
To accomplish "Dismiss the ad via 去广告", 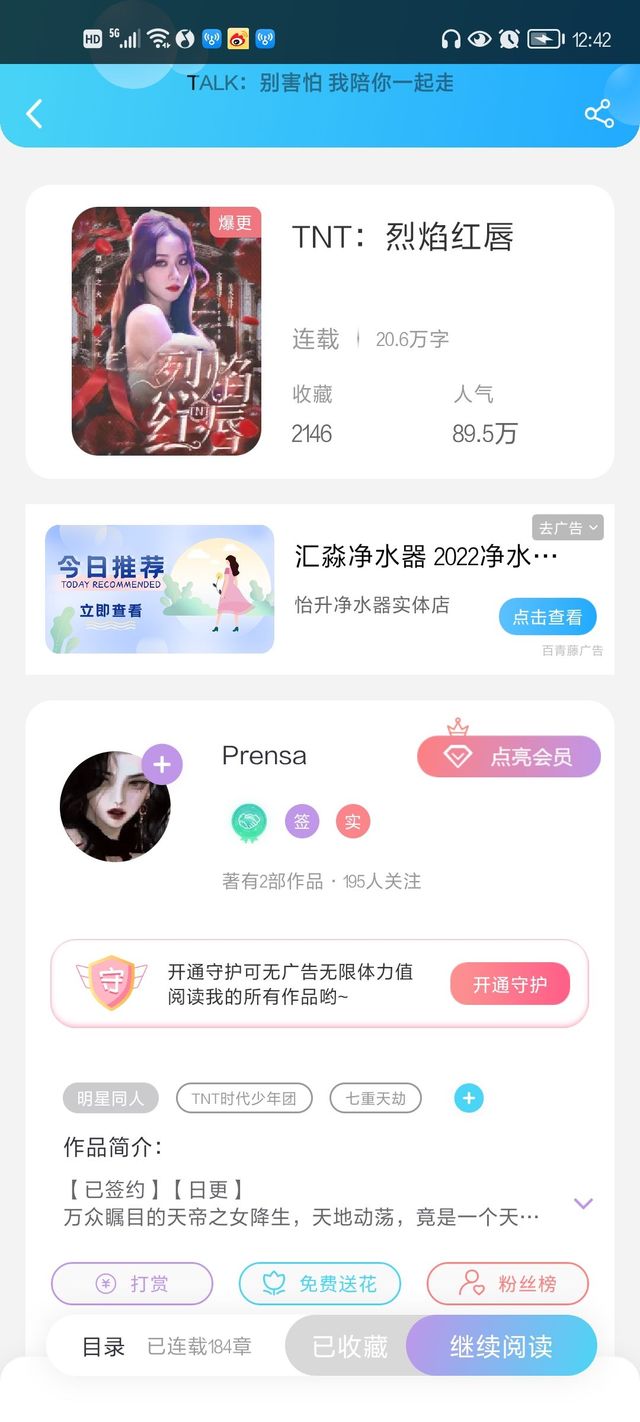I will coord(567,528).
